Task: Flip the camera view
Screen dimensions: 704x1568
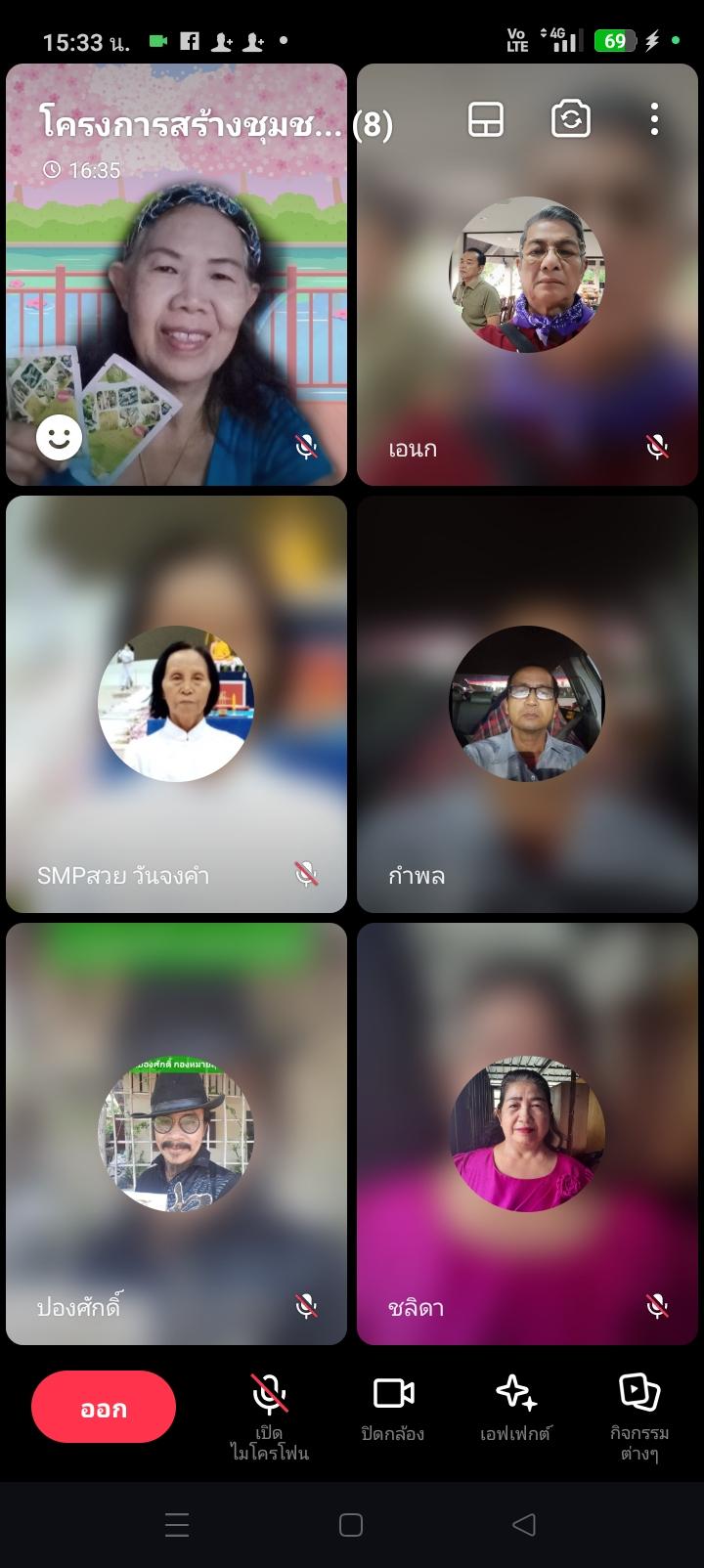Action: click(571, 120)
